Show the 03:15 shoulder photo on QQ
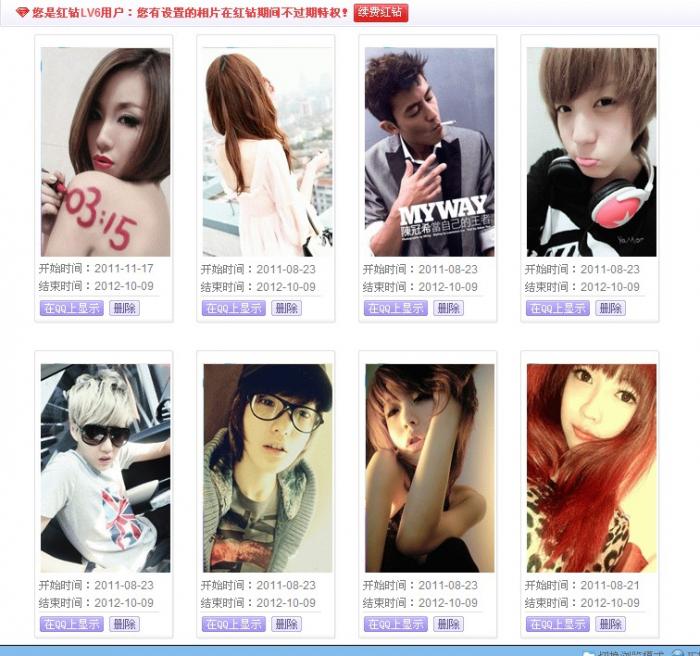700x656 pixels. pos(71,308)
